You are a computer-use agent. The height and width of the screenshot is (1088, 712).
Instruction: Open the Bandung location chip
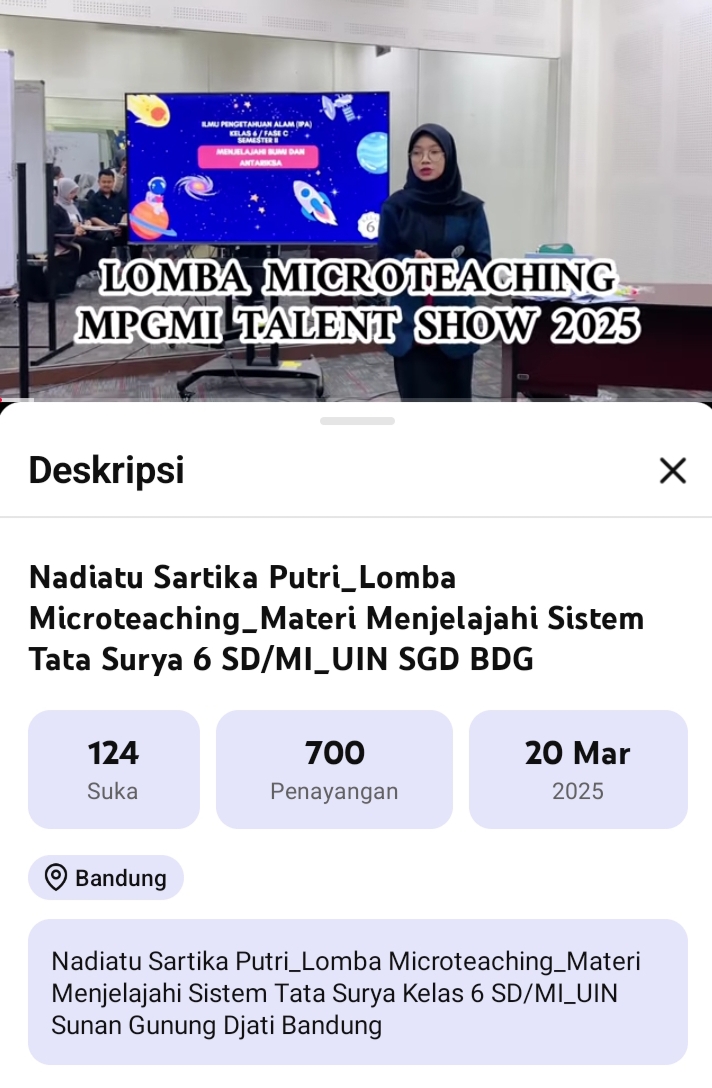coord(106,878)
